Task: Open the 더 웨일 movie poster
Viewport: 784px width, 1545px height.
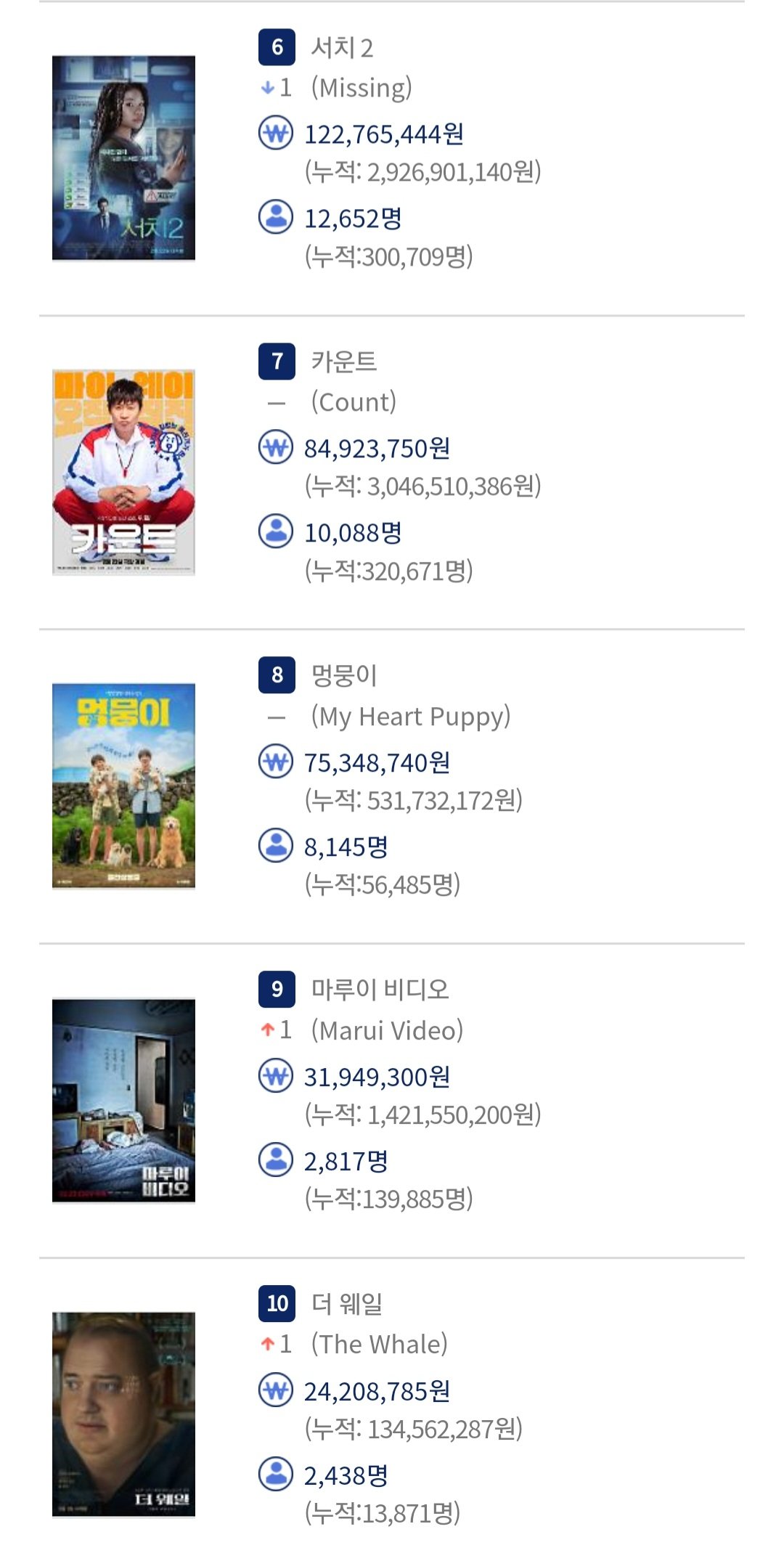Action: tap(123, 1414)
